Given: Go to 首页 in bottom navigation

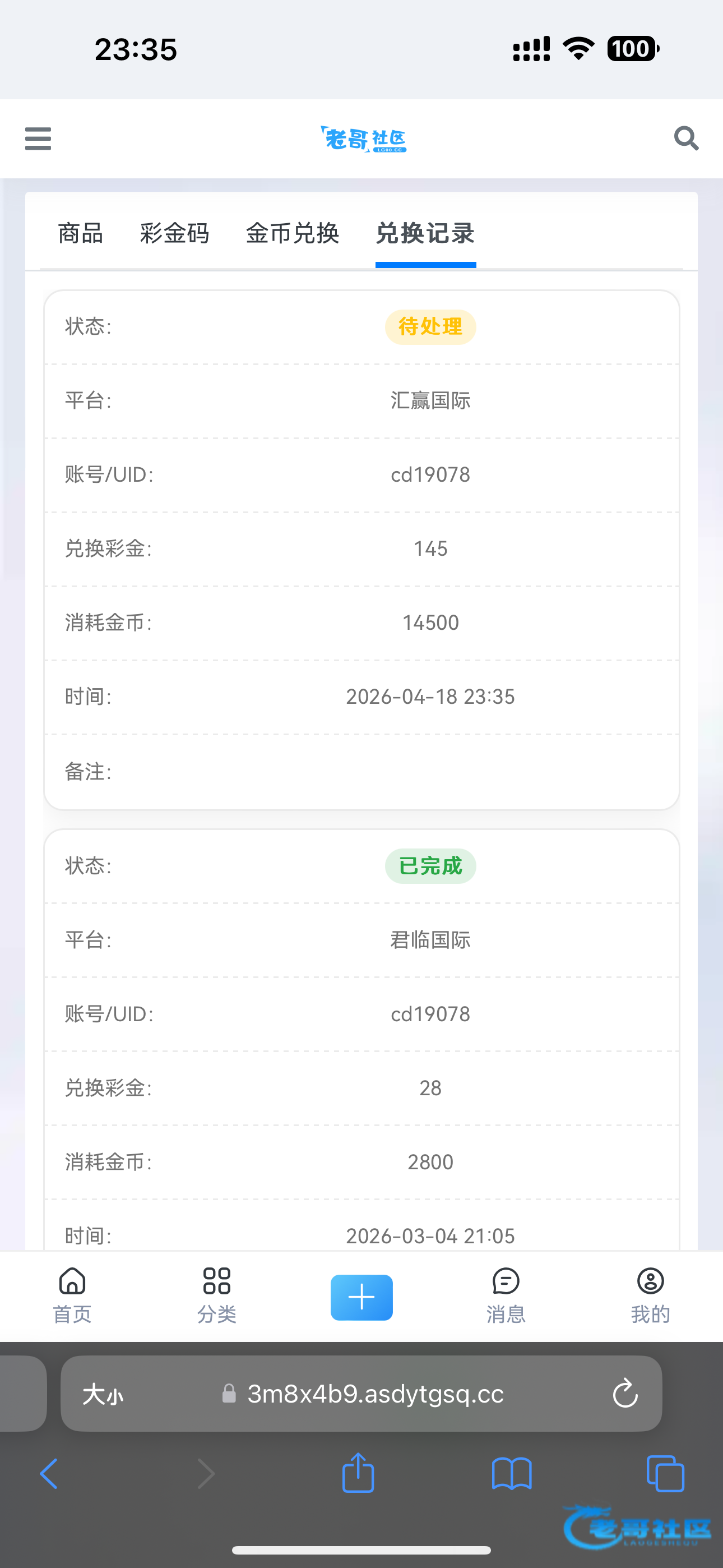Looking at the screenshot, I should coord(72,1296).
